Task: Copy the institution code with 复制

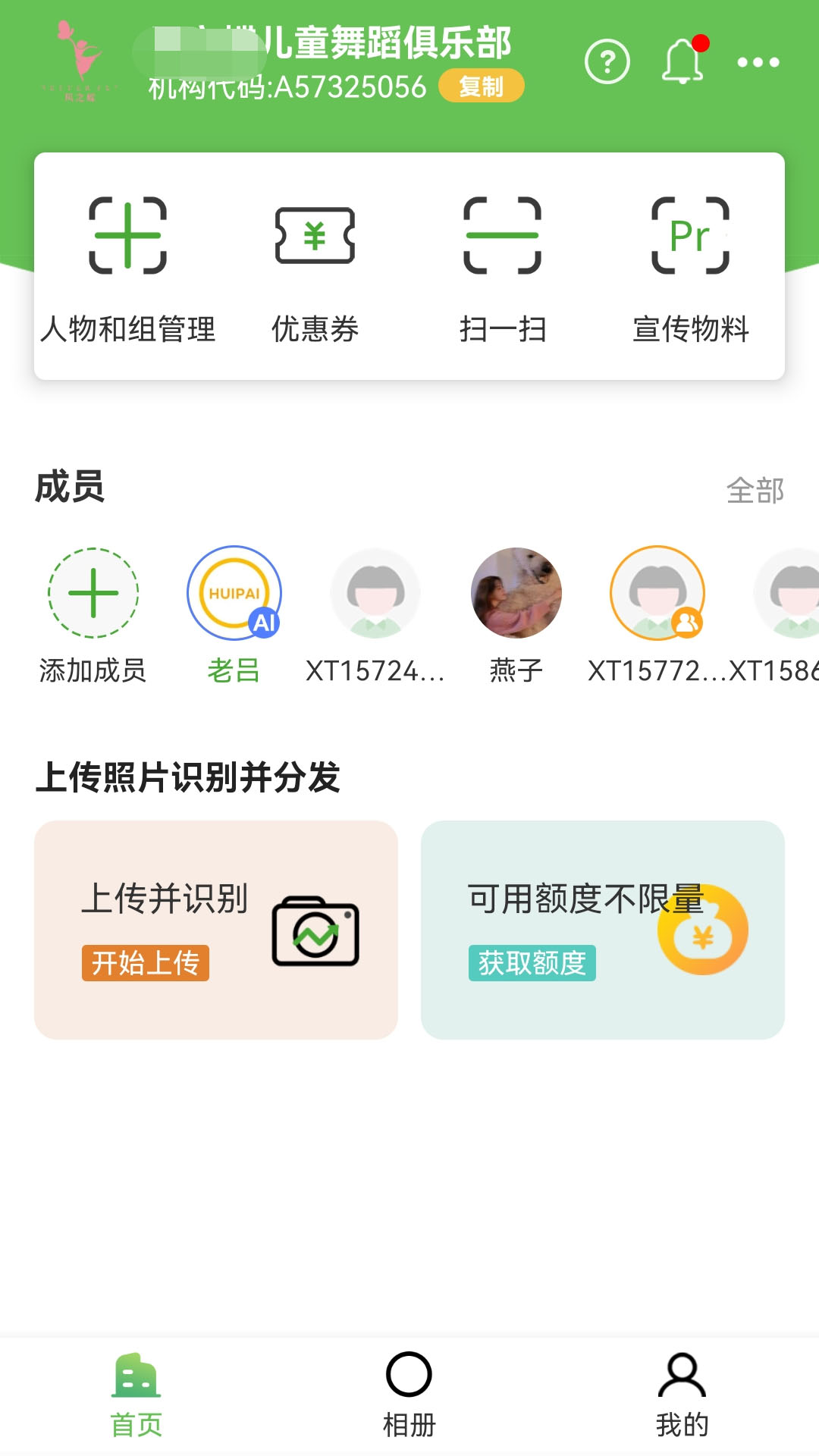Action: 481,86
